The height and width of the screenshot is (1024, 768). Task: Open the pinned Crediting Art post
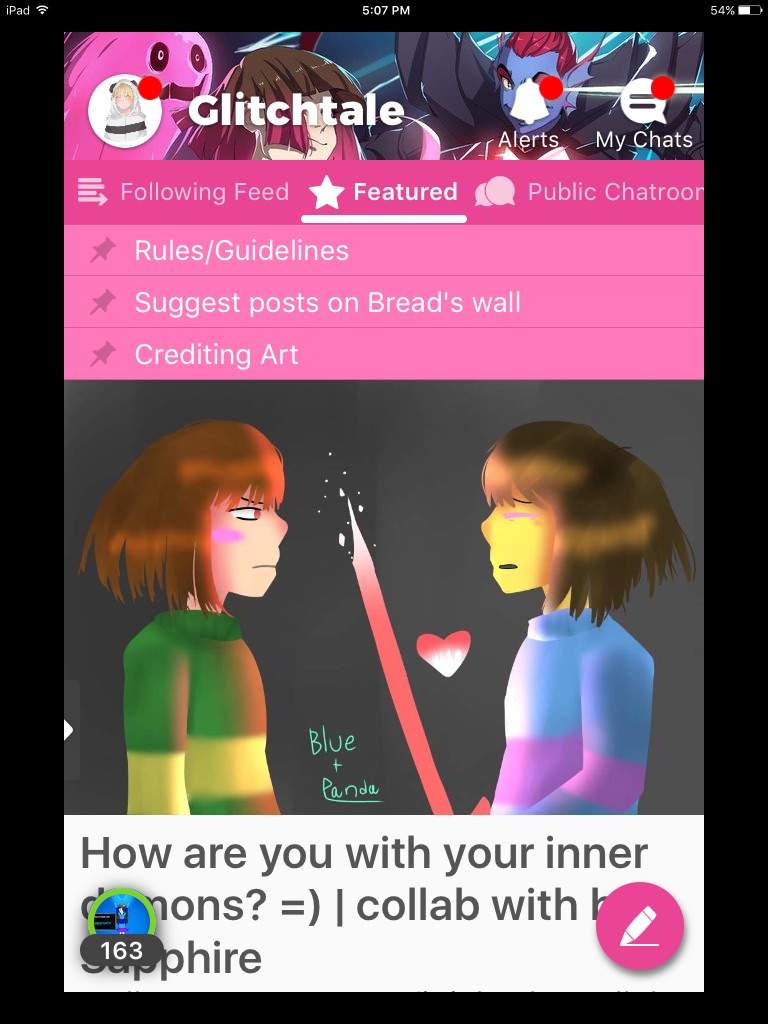tap(216, 354)
